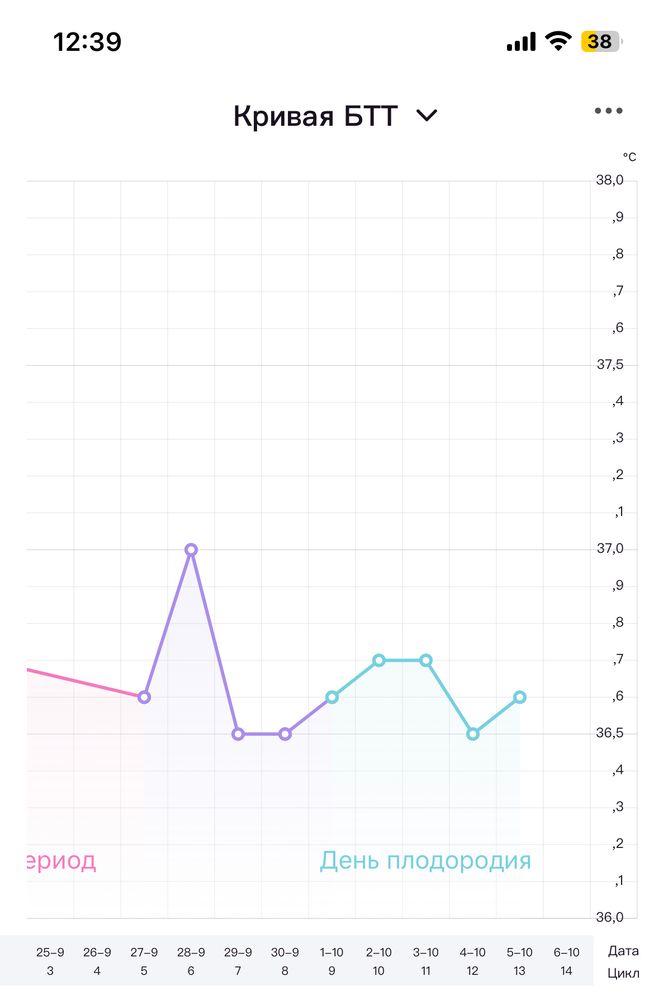Open the three-dot more options menu
This screenshot has width=654, height=1000.
(608, 111)
